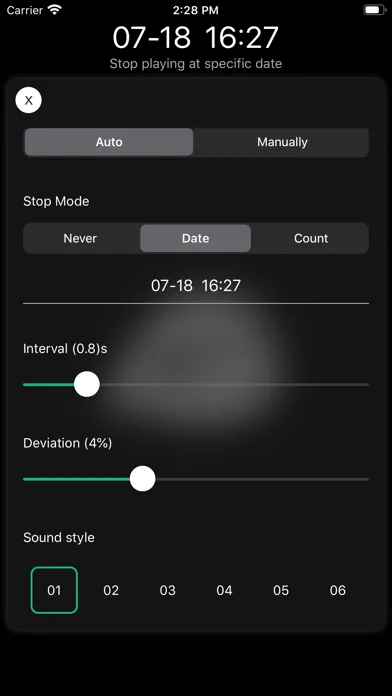Image resolution: width=392 pixels, height=696 pixels.
Task: Close the settings panel with X
Action: coord(28,100)
